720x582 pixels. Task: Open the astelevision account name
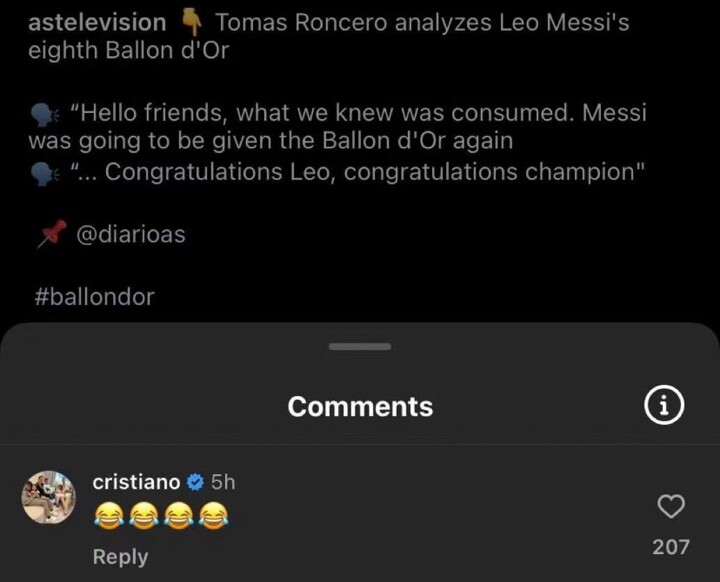pos(97,22)
